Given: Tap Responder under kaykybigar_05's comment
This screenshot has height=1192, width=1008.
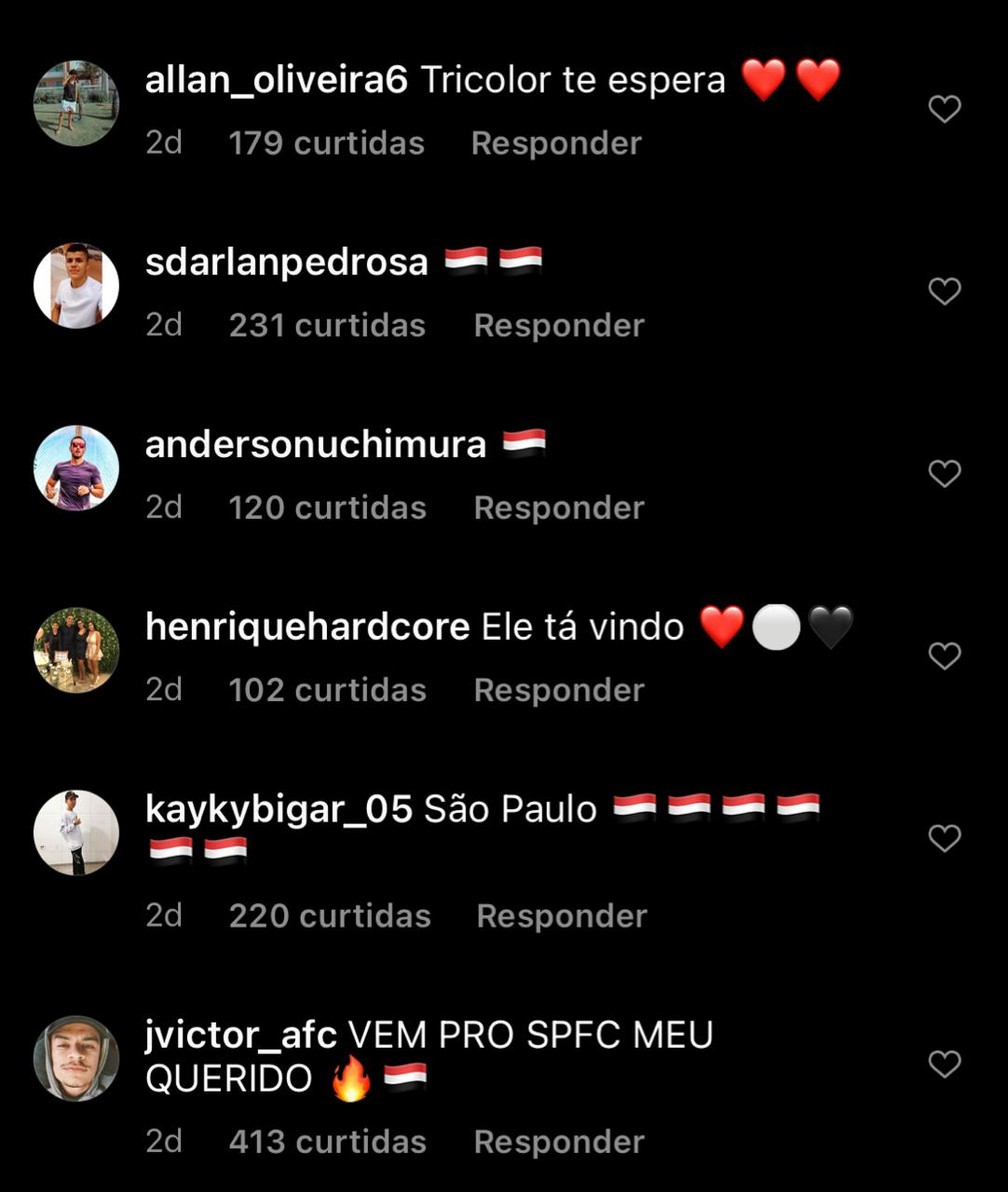Looking at the screenshot, I should pyautogui.click(x=562, y=915).
